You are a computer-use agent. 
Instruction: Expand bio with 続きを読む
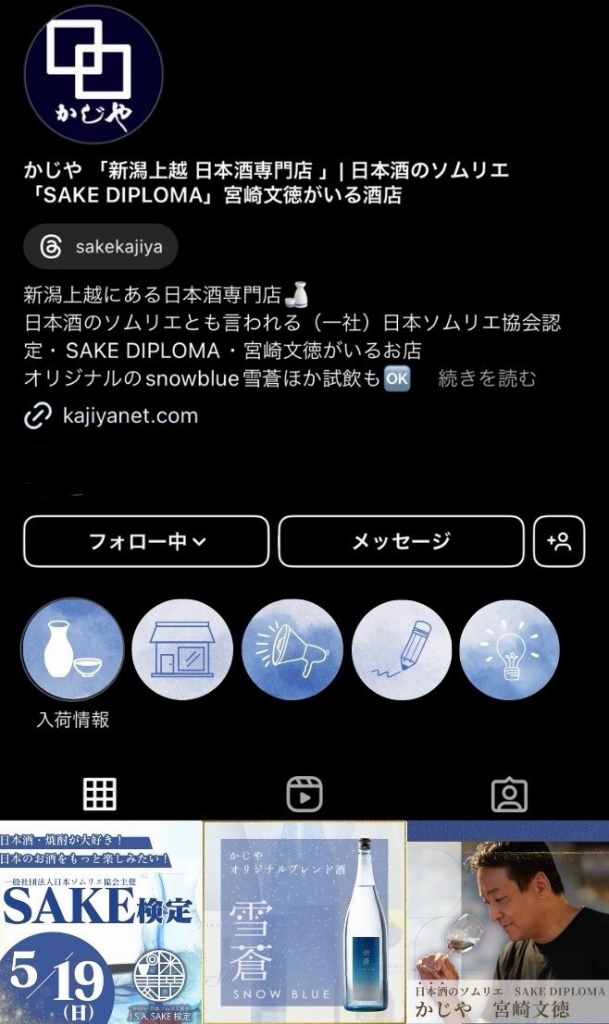pyautogui.click(x=487, y=379)
